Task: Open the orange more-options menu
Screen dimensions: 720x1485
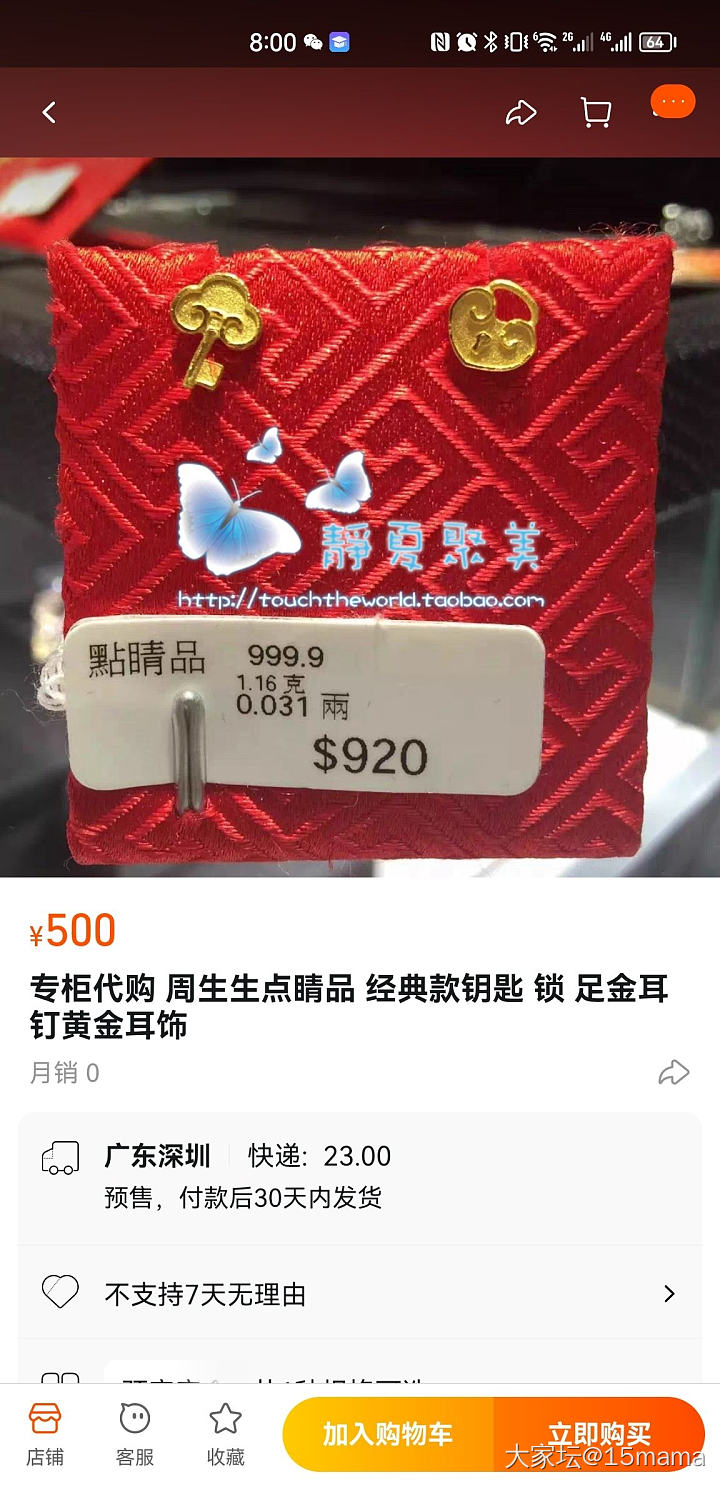Action: coord(672,102)
